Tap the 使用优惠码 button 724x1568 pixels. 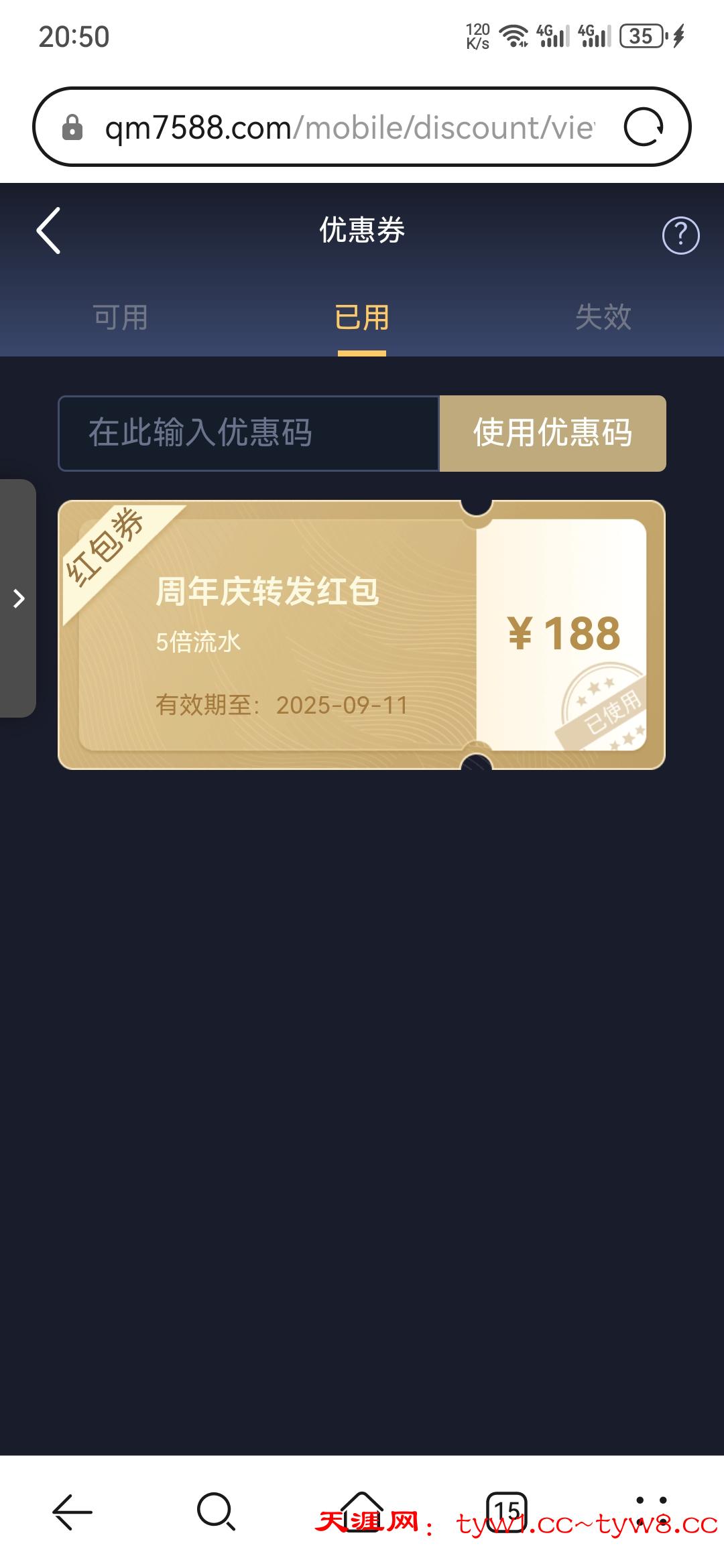tap(552, 434)
